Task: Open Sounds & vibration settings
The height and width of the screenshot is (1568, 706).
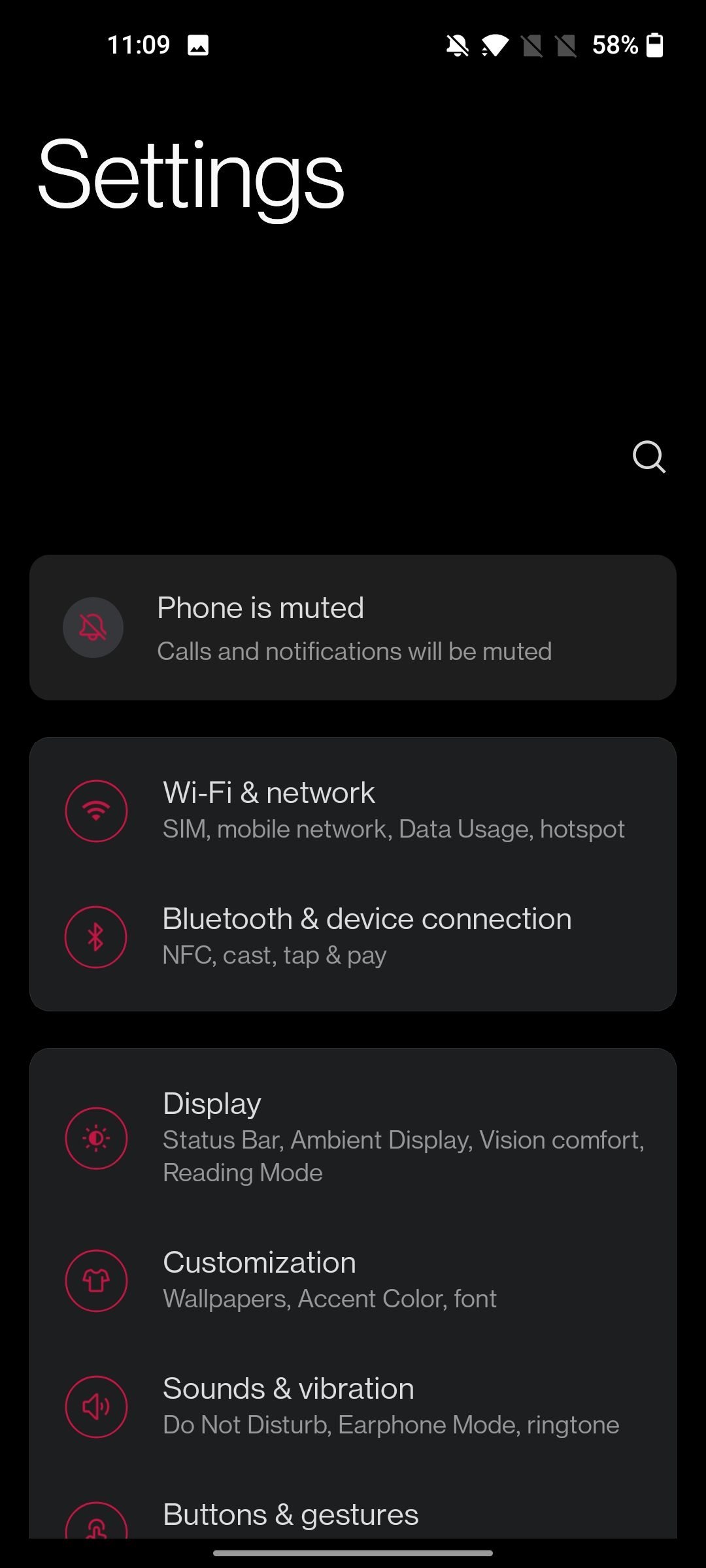Action: pos(353,1406)
